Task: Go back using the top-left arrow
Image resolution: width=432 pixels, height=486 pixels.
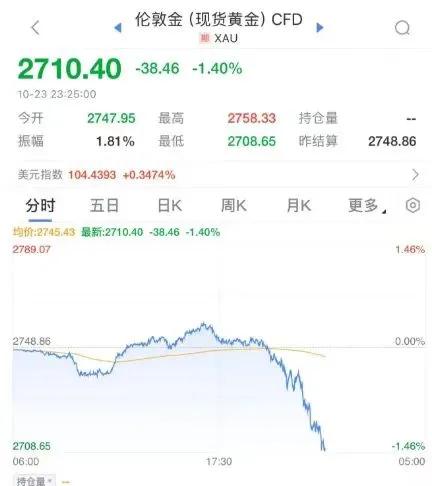Action: (x=36, y=28)
